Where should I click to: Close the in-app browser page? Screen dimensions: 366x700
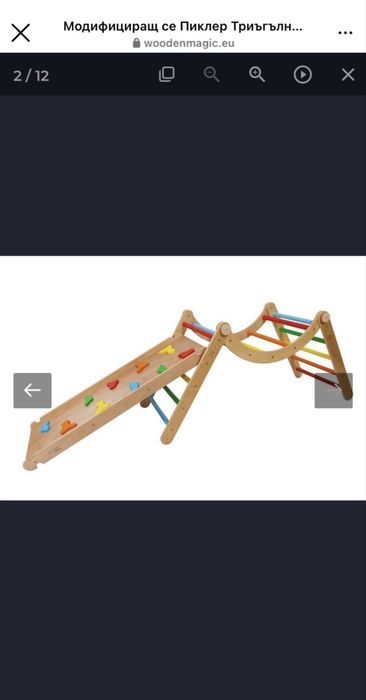[x=21, y=33]
